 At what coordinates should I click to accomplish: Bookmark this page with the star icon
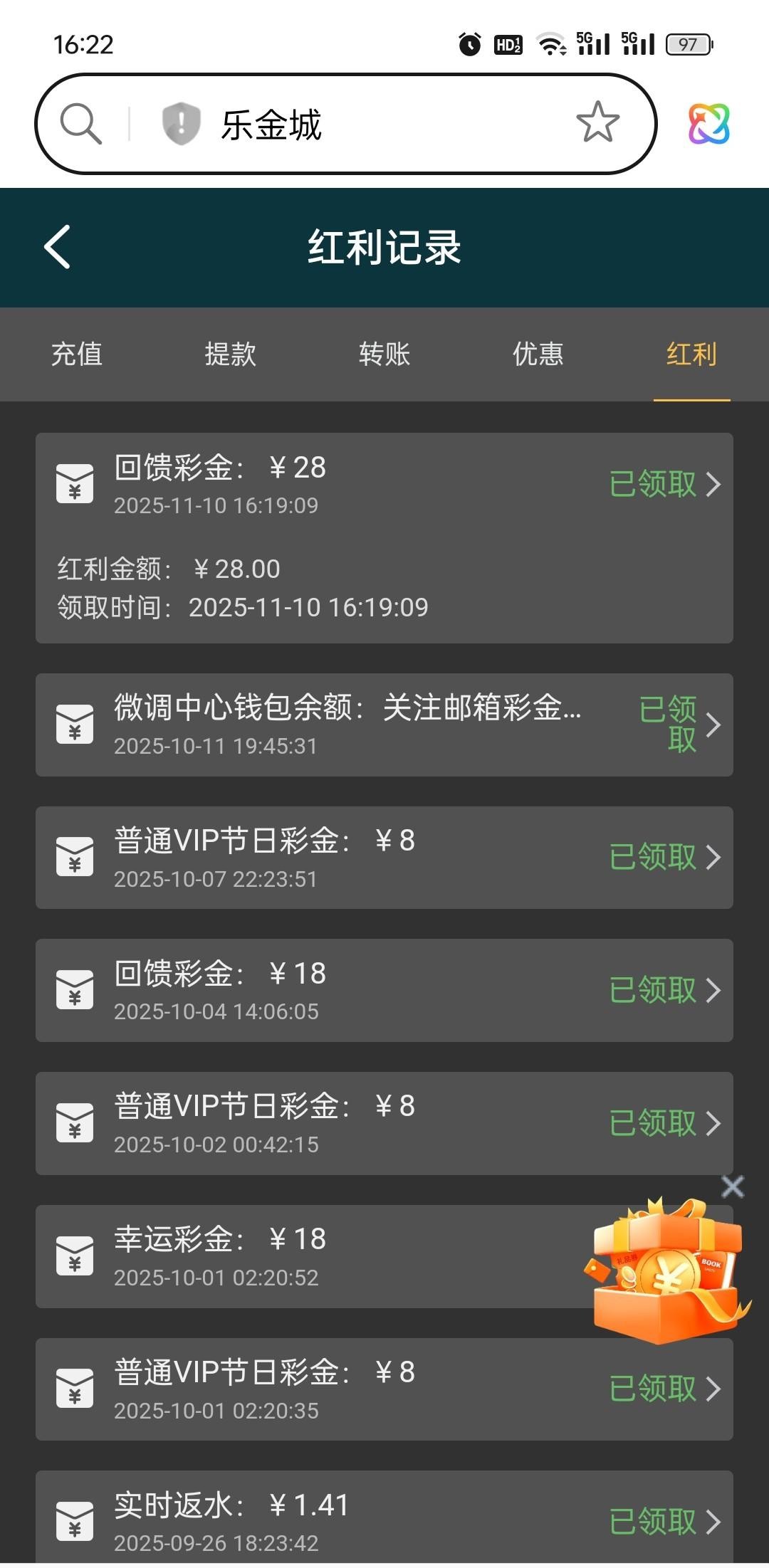[x=597, y=122]
